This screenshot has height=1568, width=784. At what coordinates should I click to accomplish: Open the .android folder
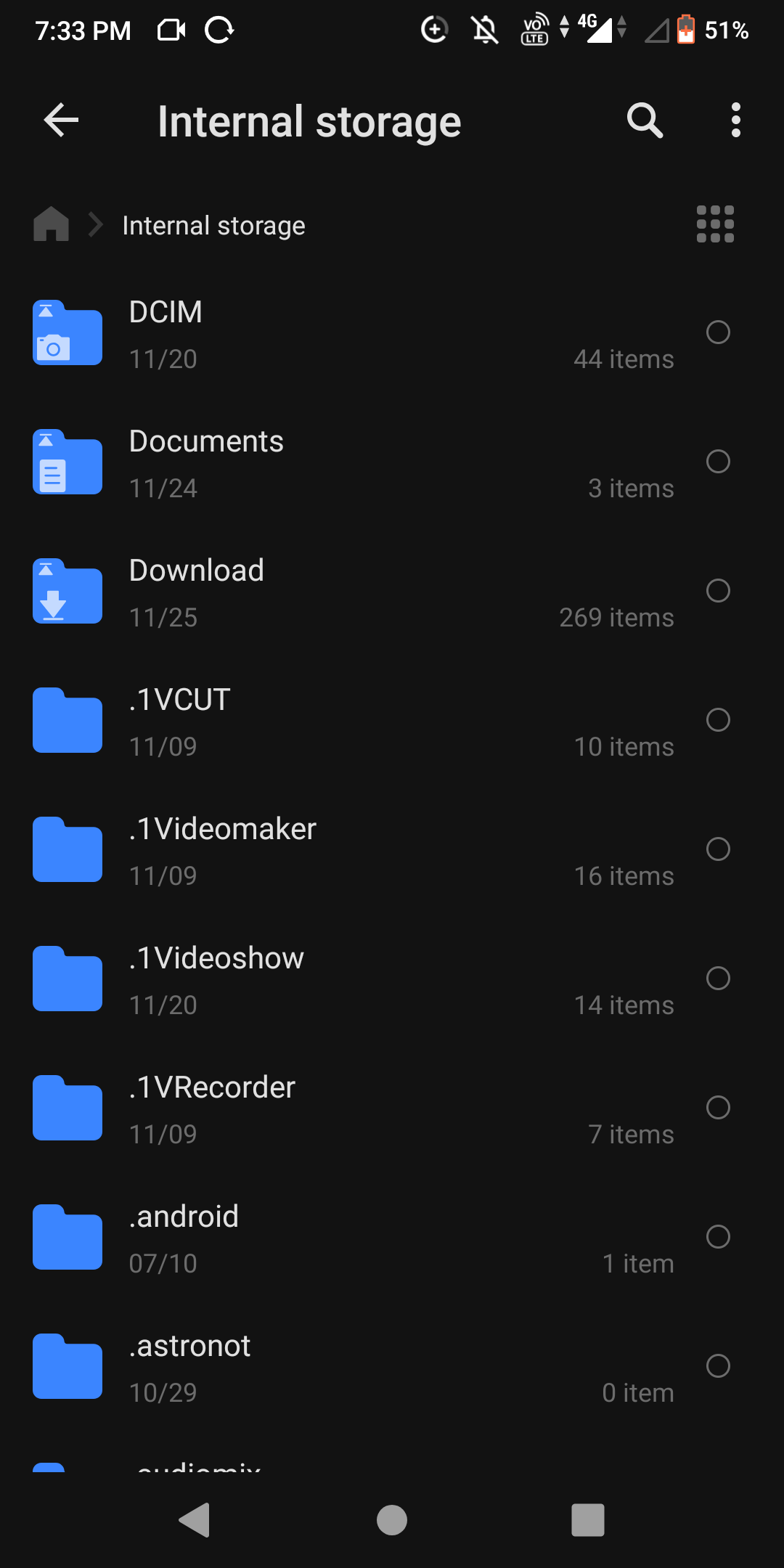click(x=184, y=1217)
